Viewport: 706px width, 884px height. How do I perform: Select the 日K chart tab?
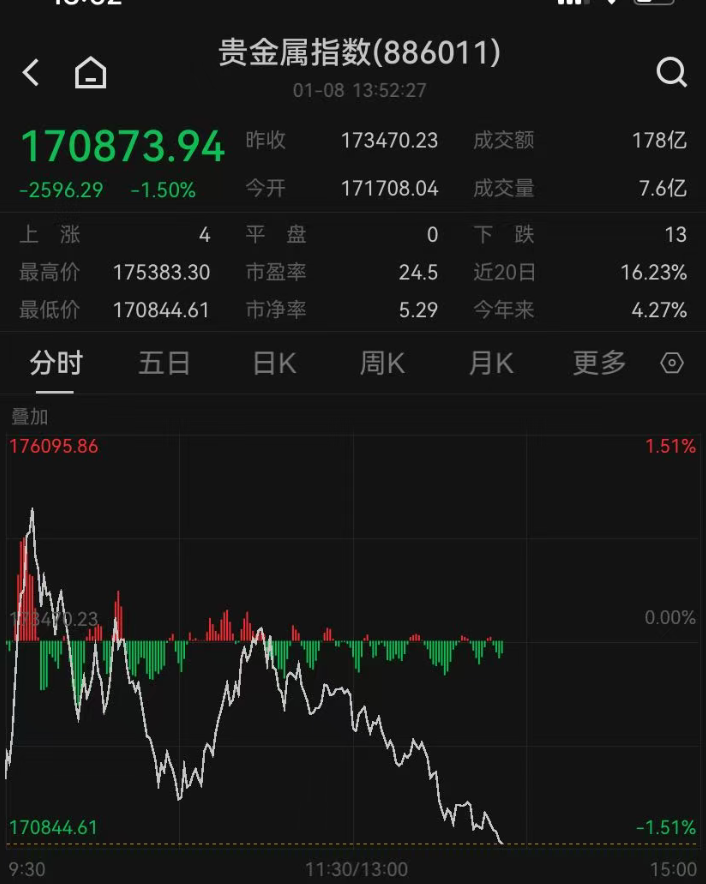[274, 363]
